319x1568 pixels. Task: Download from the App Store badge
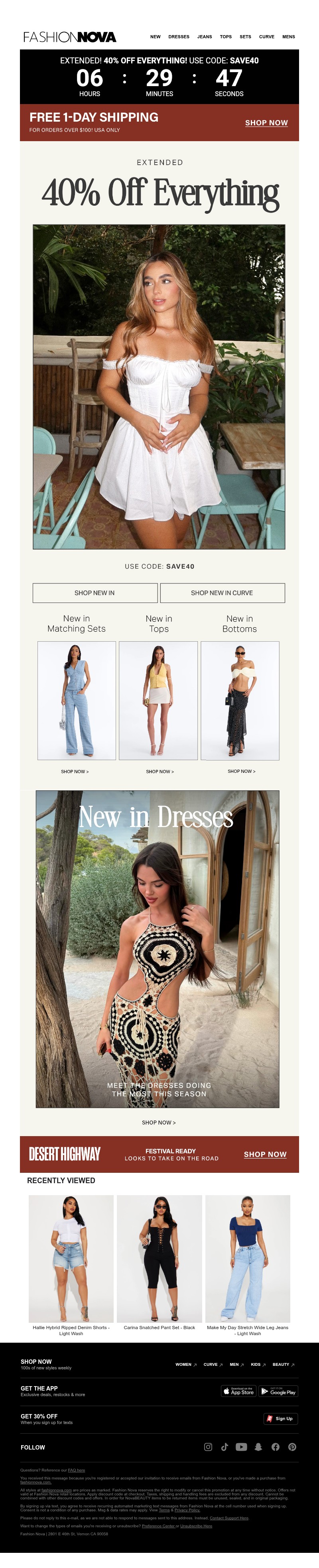(x=238, y=1391)
